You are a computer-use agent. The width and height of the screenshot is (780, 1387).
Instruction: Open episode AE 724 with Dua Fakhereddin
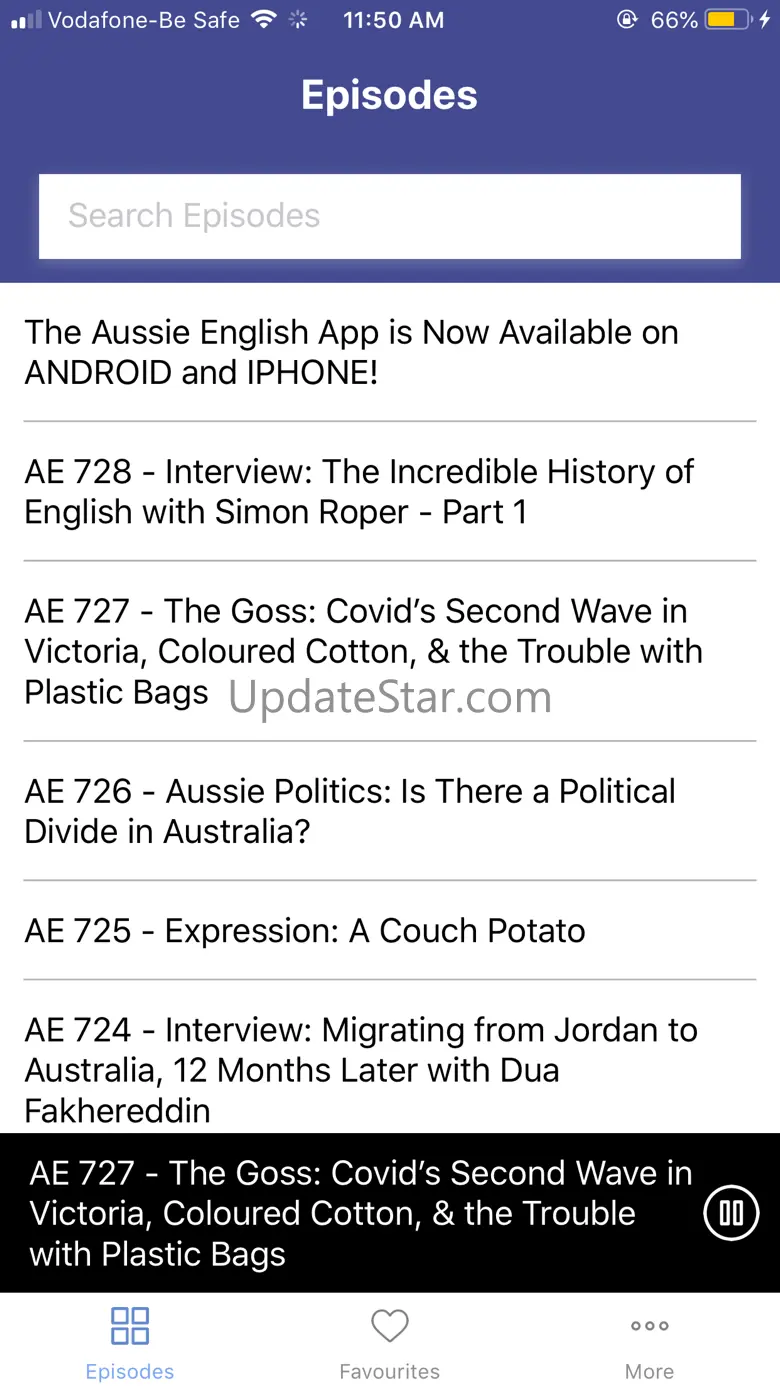click(390, 1057)
